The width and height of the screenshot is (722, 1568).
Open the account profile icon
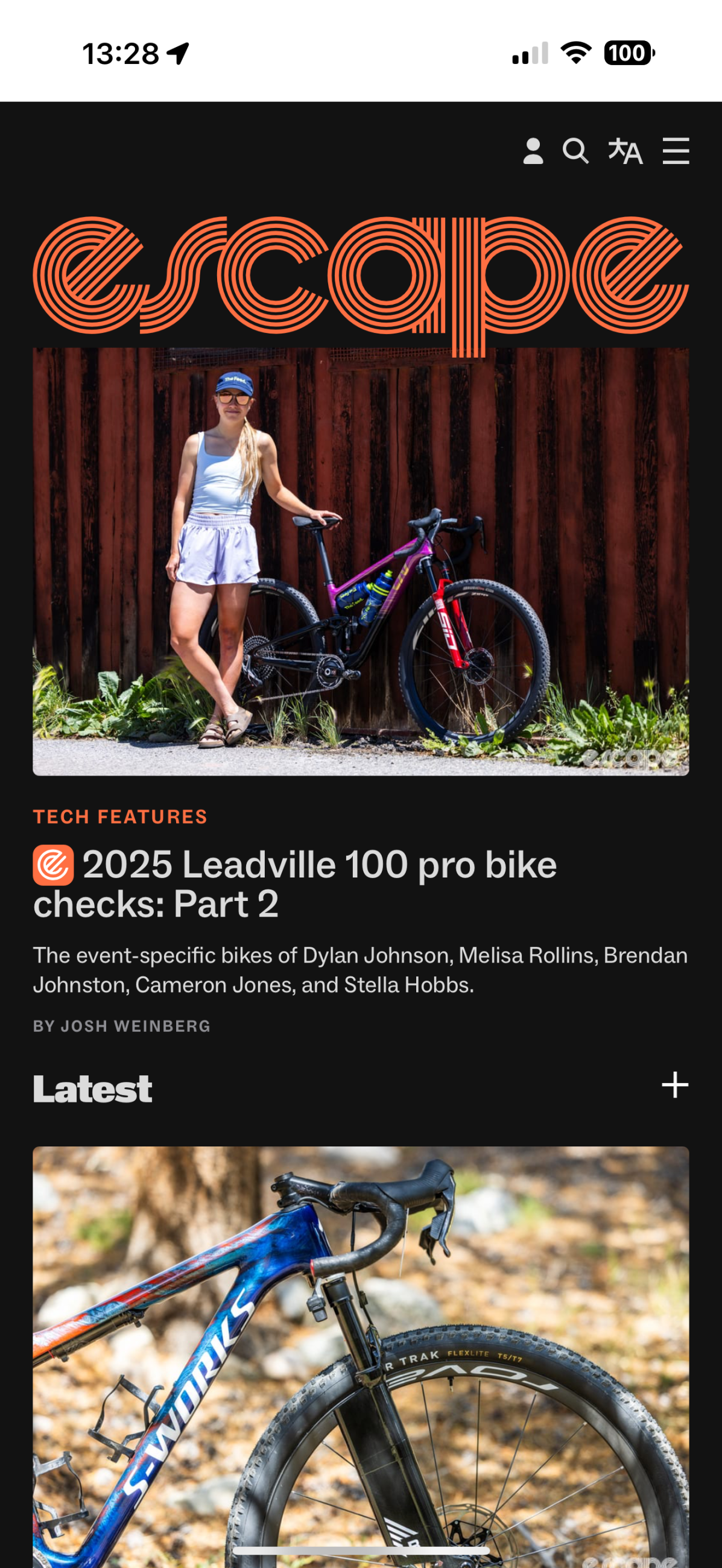(x=533, y=151)
